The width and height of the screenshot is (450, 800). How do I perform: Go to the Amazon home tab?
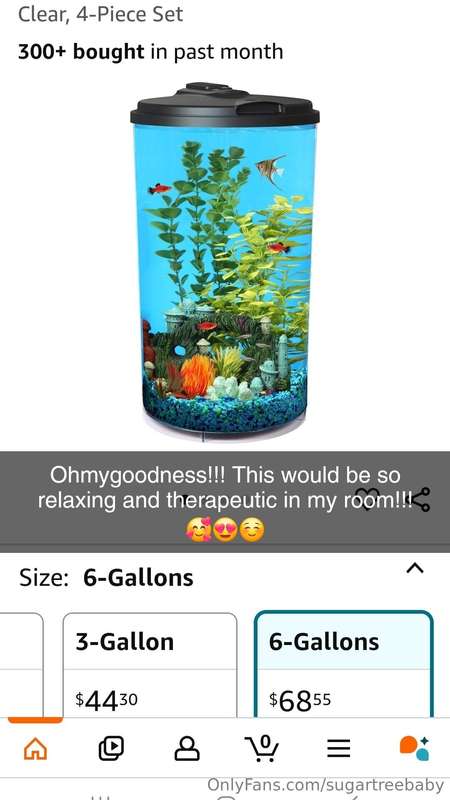pos(36,749)
